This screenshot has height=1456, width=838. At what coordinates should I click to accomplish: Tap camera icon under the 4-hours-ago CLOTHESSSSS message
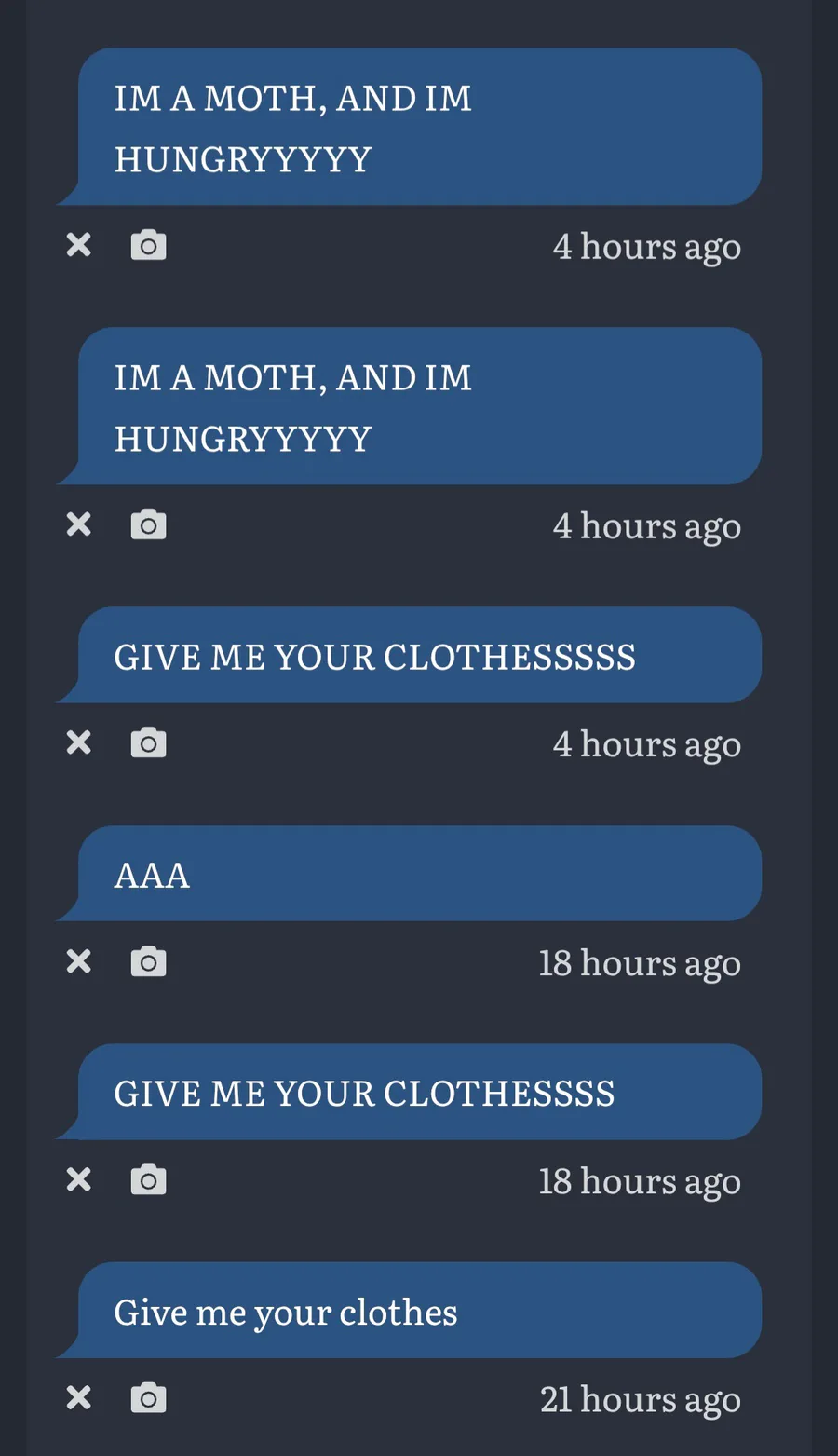click(148, 742)
